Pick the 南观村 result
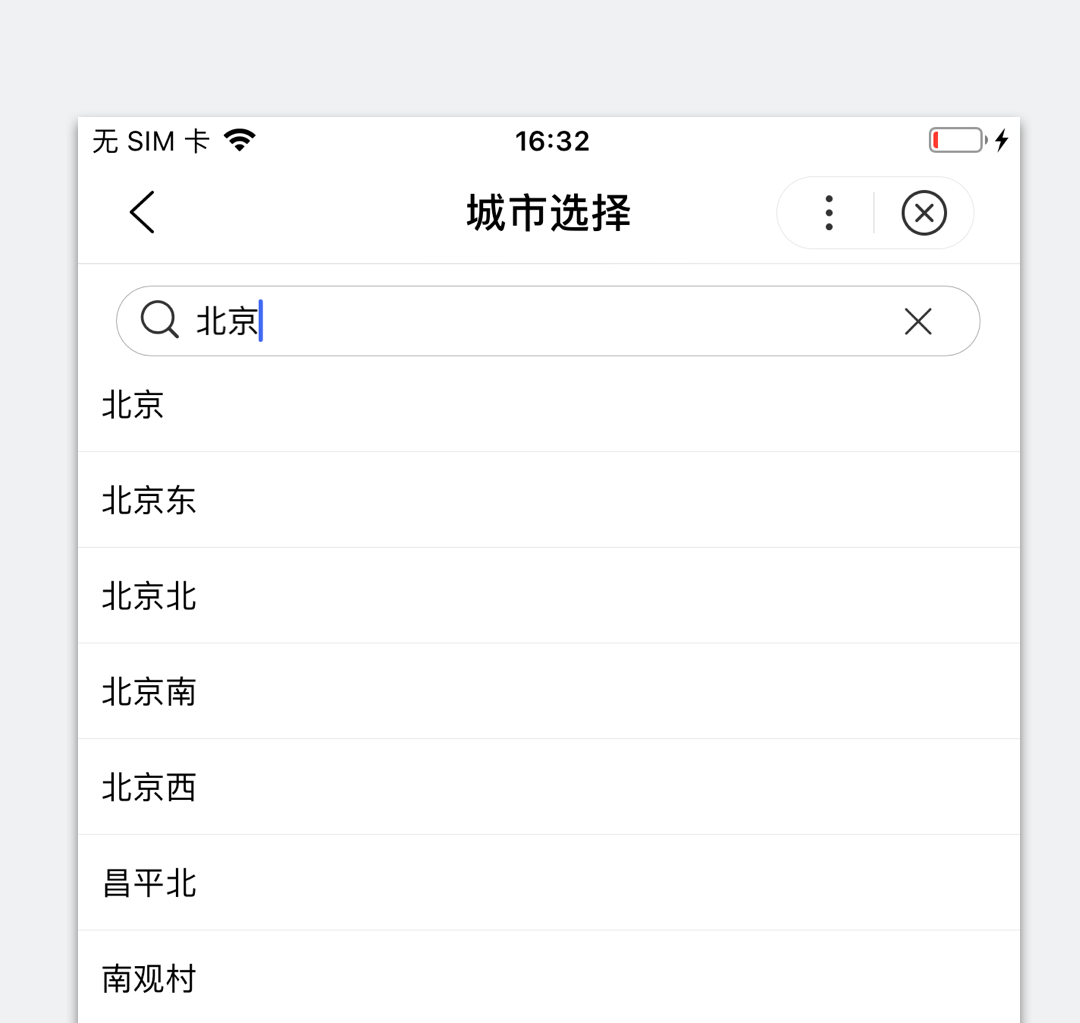 pyautogui.click(x=548, y=978)
